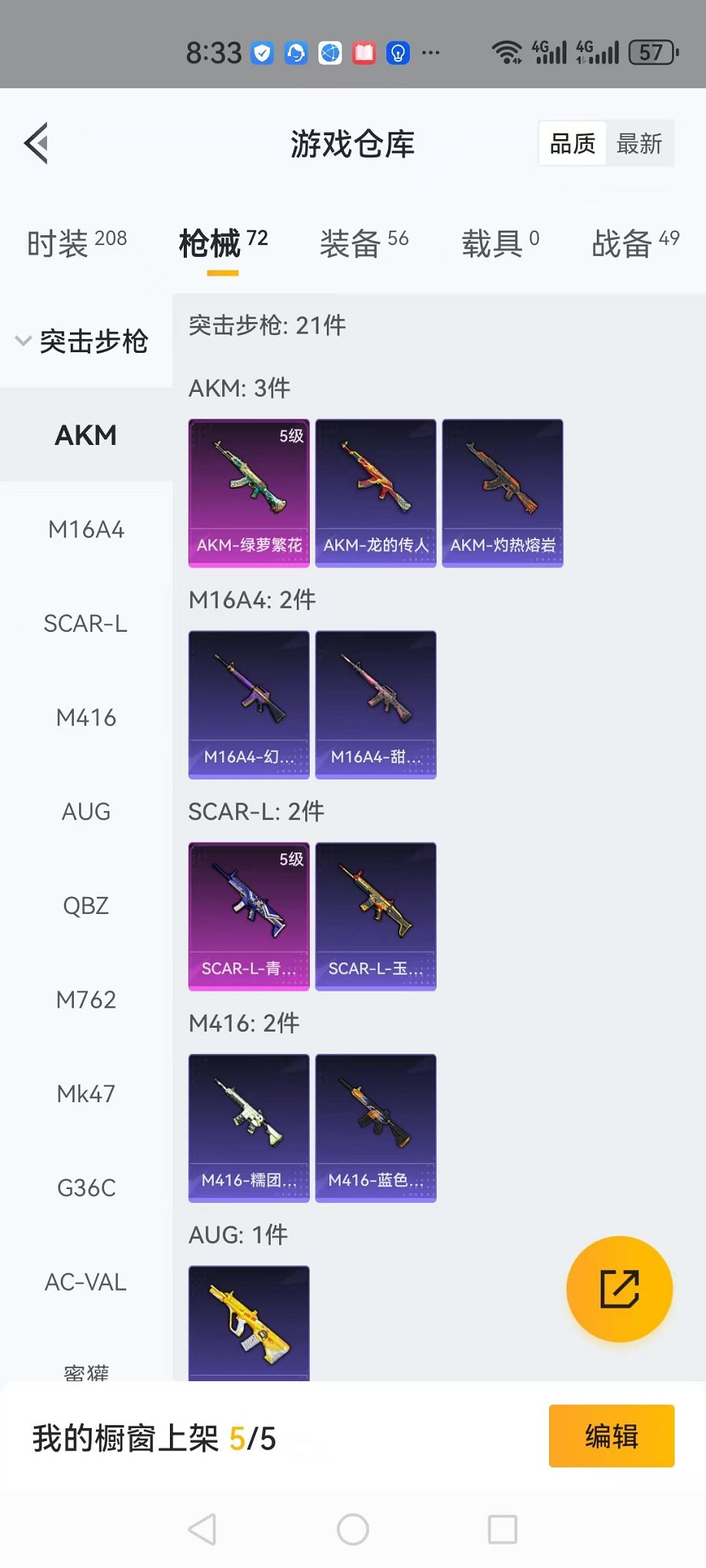The width and height of the screenshot is (706, 1568).
Task: Sort by 最新
Action: (639, 144)
